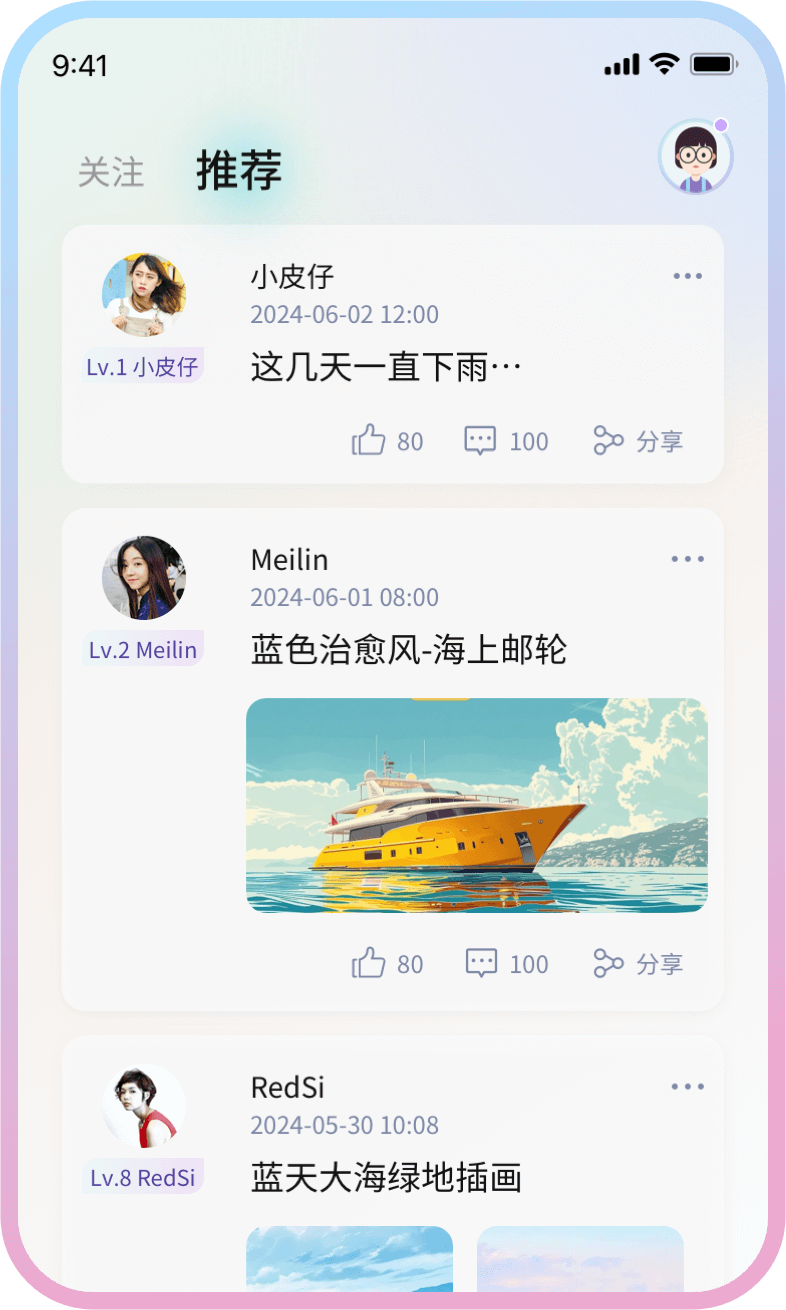Share 小皮仔's post
The height and width of the screenshot is (1310, 786).
637,441
